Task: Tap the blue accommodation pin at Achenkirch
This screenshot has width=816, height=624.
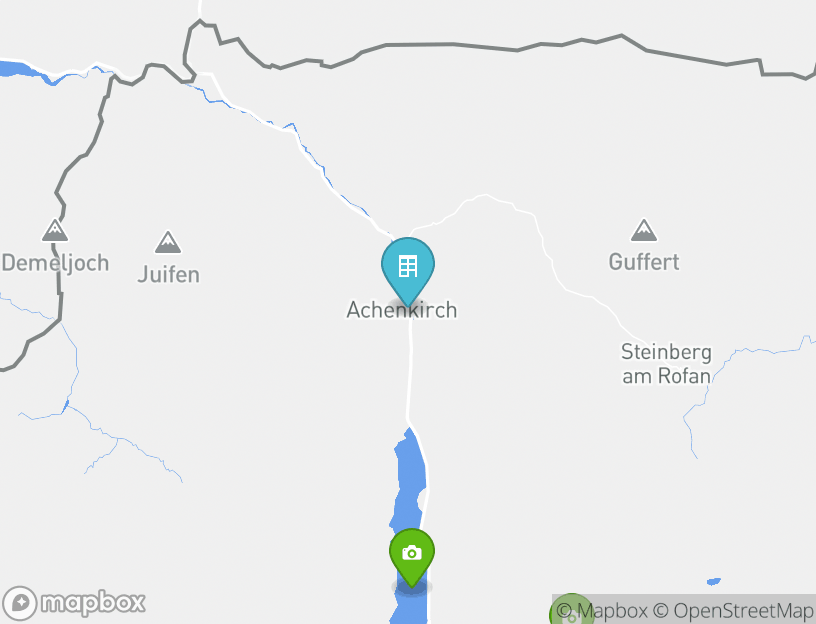Action: point(408,268)
